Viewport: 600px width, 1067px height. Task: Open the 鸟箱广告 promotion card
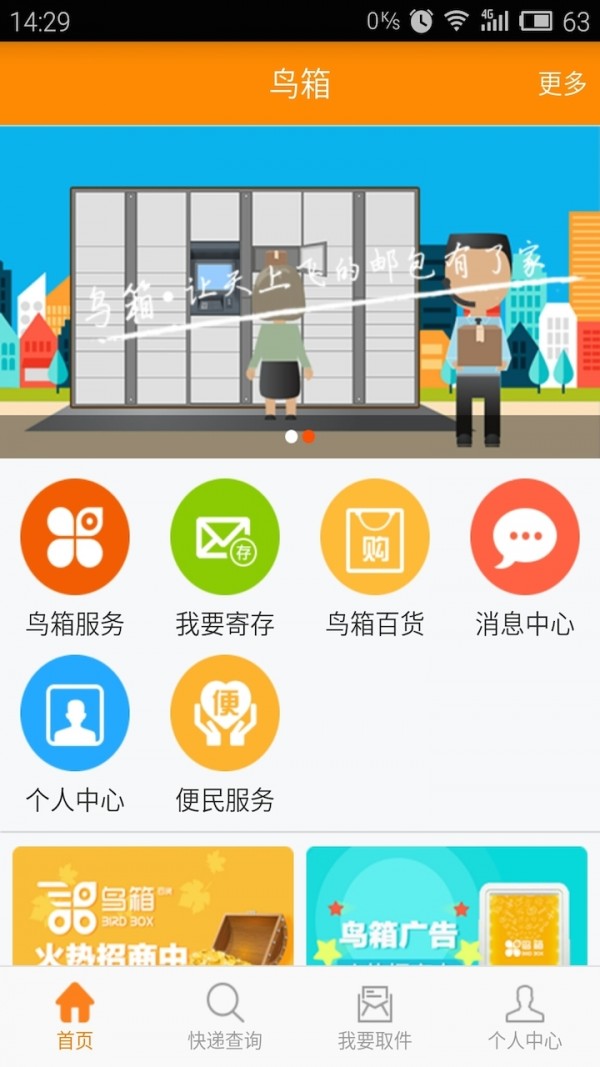(x=446, y=906)
